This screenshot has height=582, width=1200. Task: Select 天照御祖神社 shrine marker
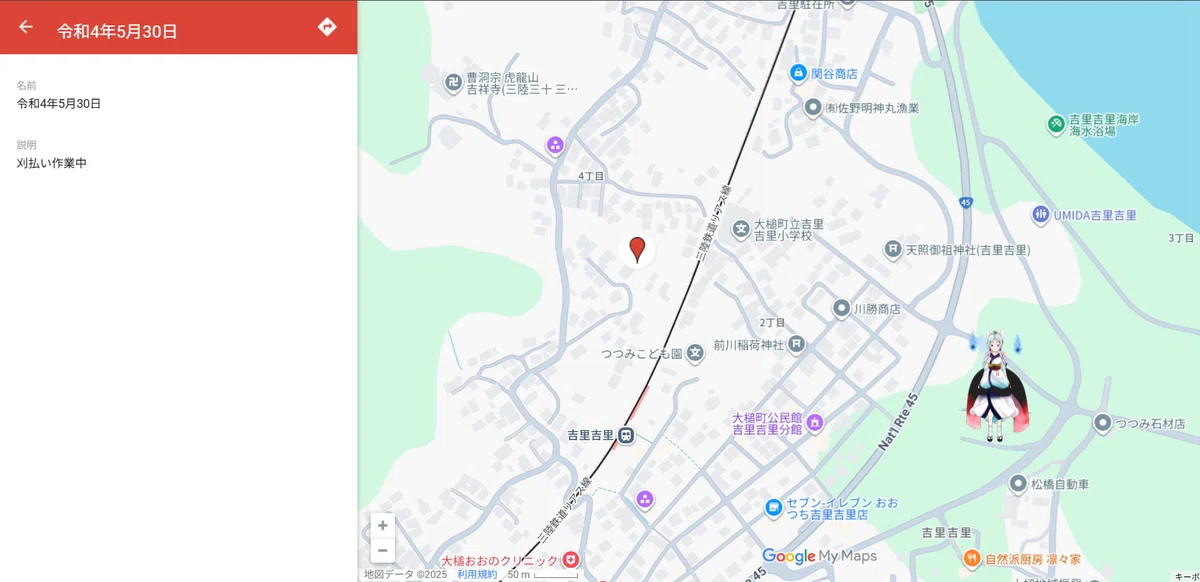893,249
